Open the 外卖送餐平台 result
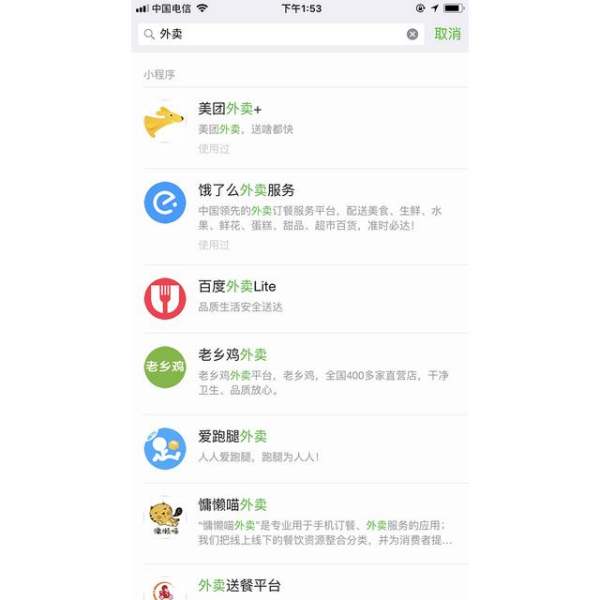The width and height of the screenshot is (600, 600). 300,585
